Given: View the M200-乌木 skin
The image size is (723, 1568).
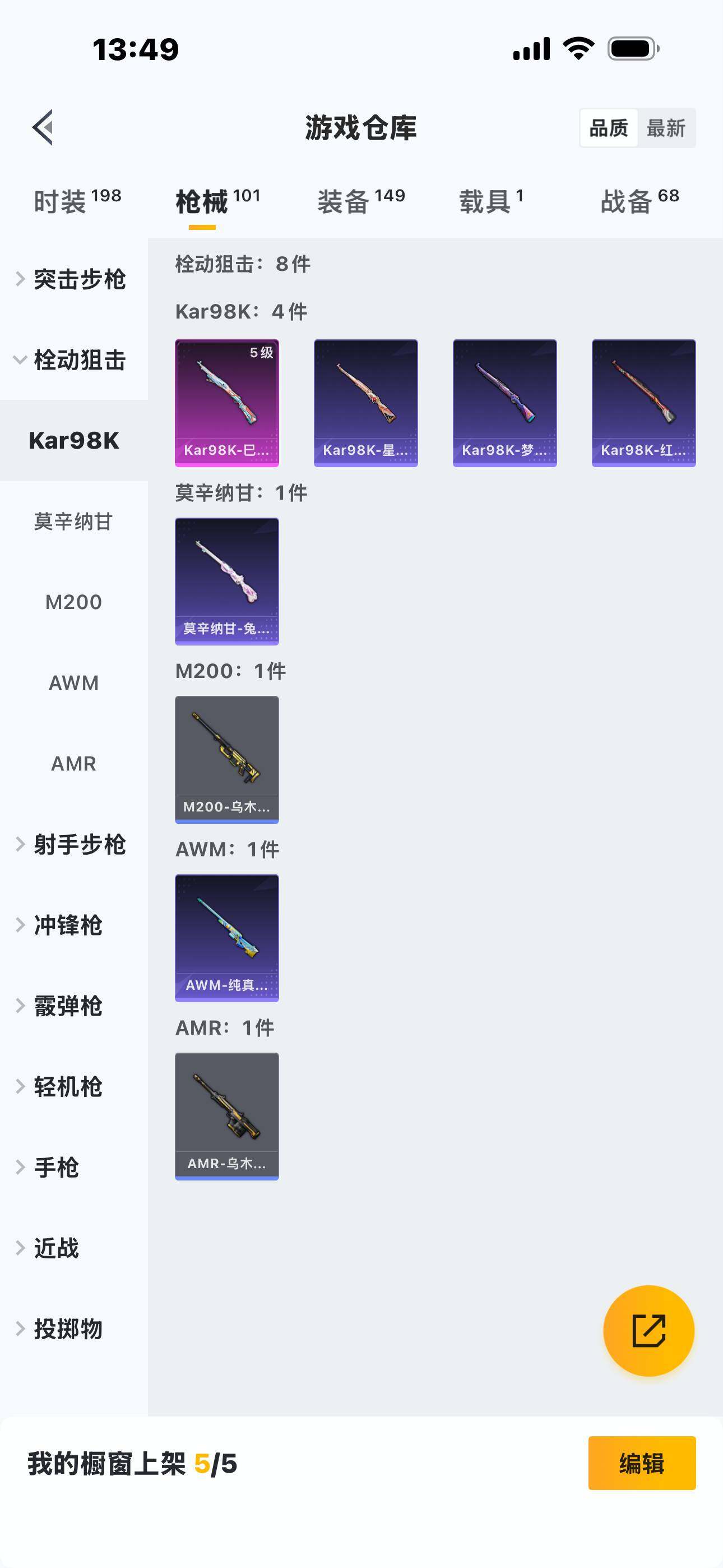Looking at the screenshot, I should (227, 760).
